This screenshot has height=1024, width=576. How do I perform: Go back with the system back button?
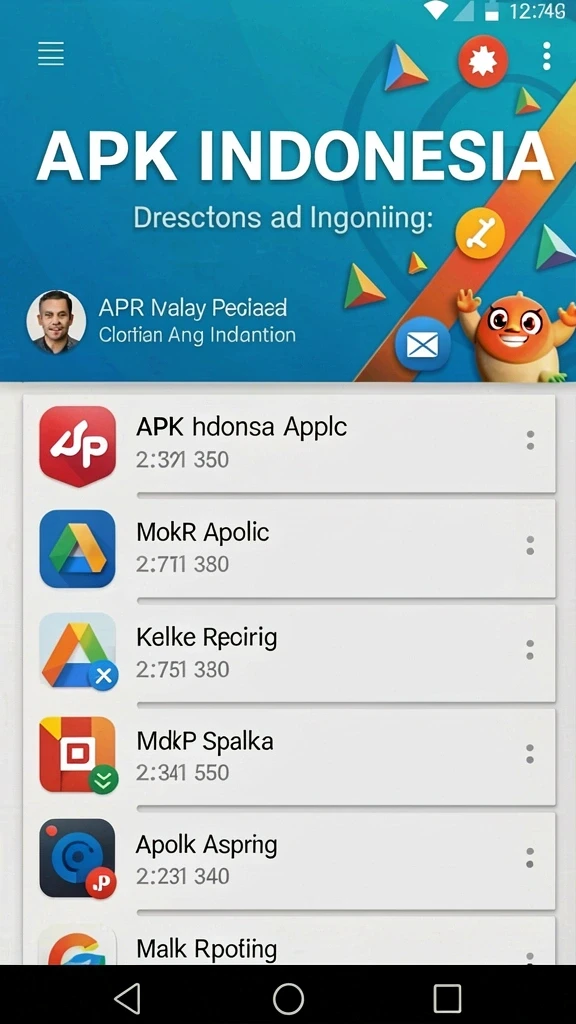(127, 999)
